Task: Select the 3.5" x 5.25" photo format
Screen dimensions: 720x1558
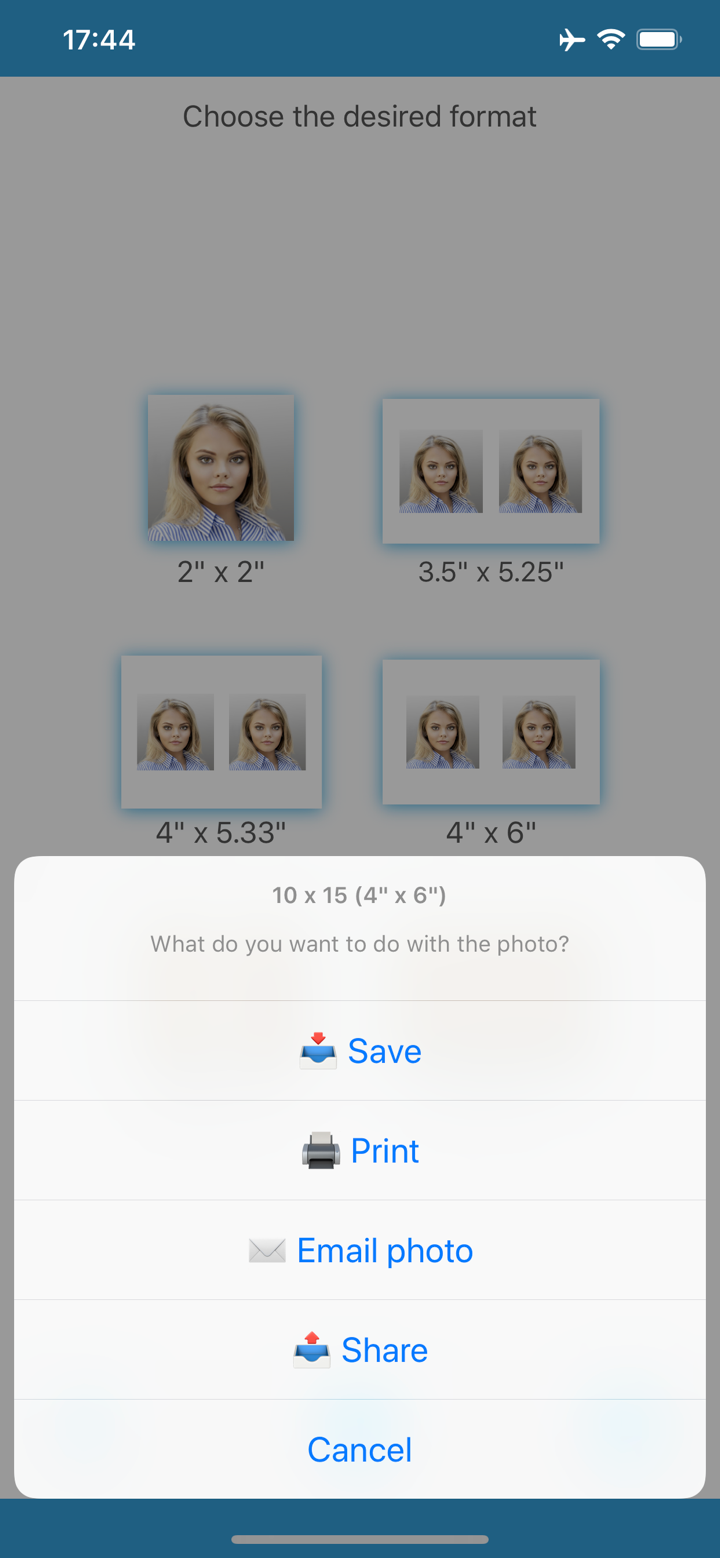Action: pos(490,470)
